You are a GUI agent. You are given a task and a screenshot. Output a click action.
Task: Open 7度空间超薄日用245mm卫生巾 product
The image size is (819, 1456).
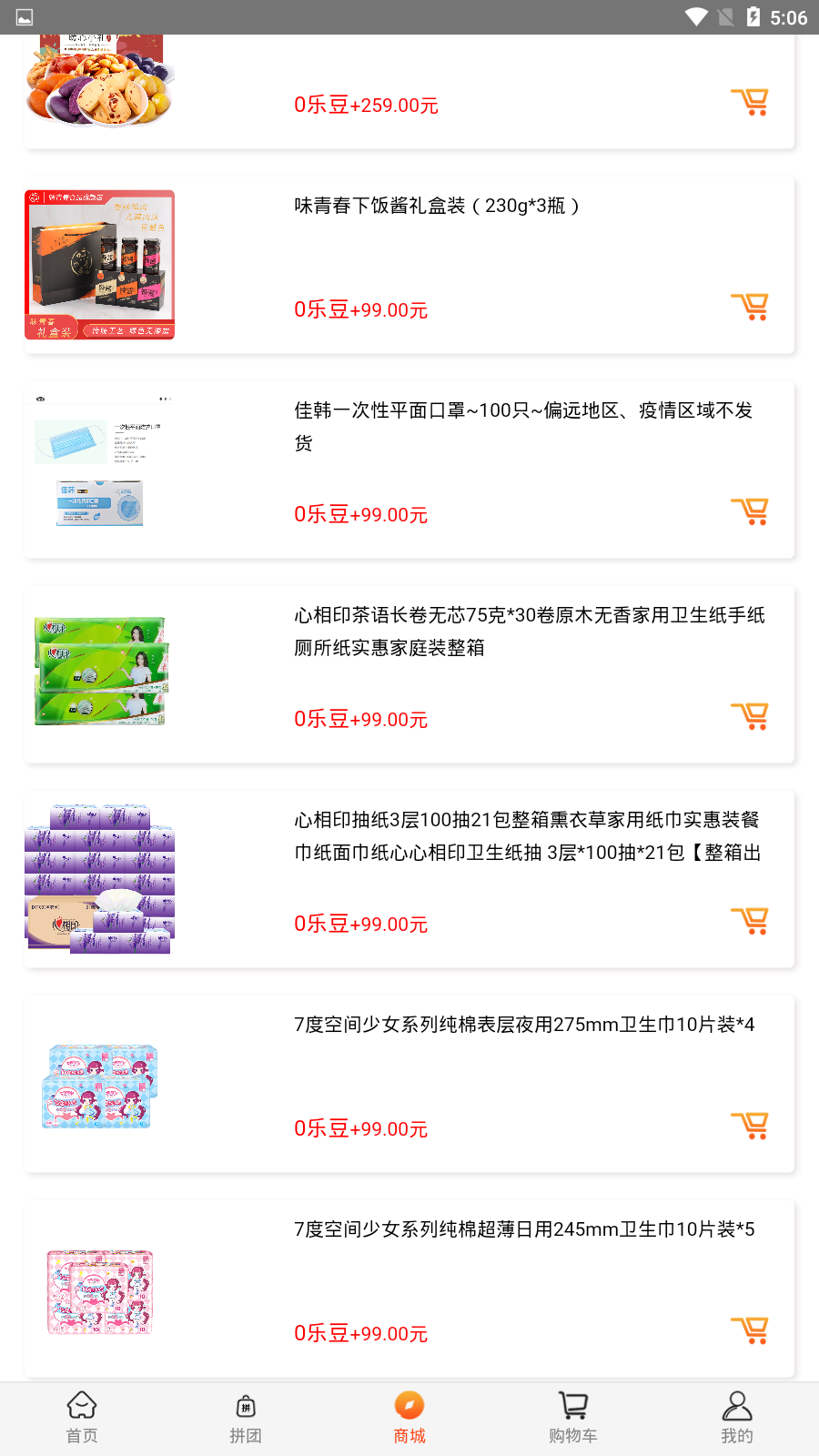pyautogui.click(x=523, y=1230)
